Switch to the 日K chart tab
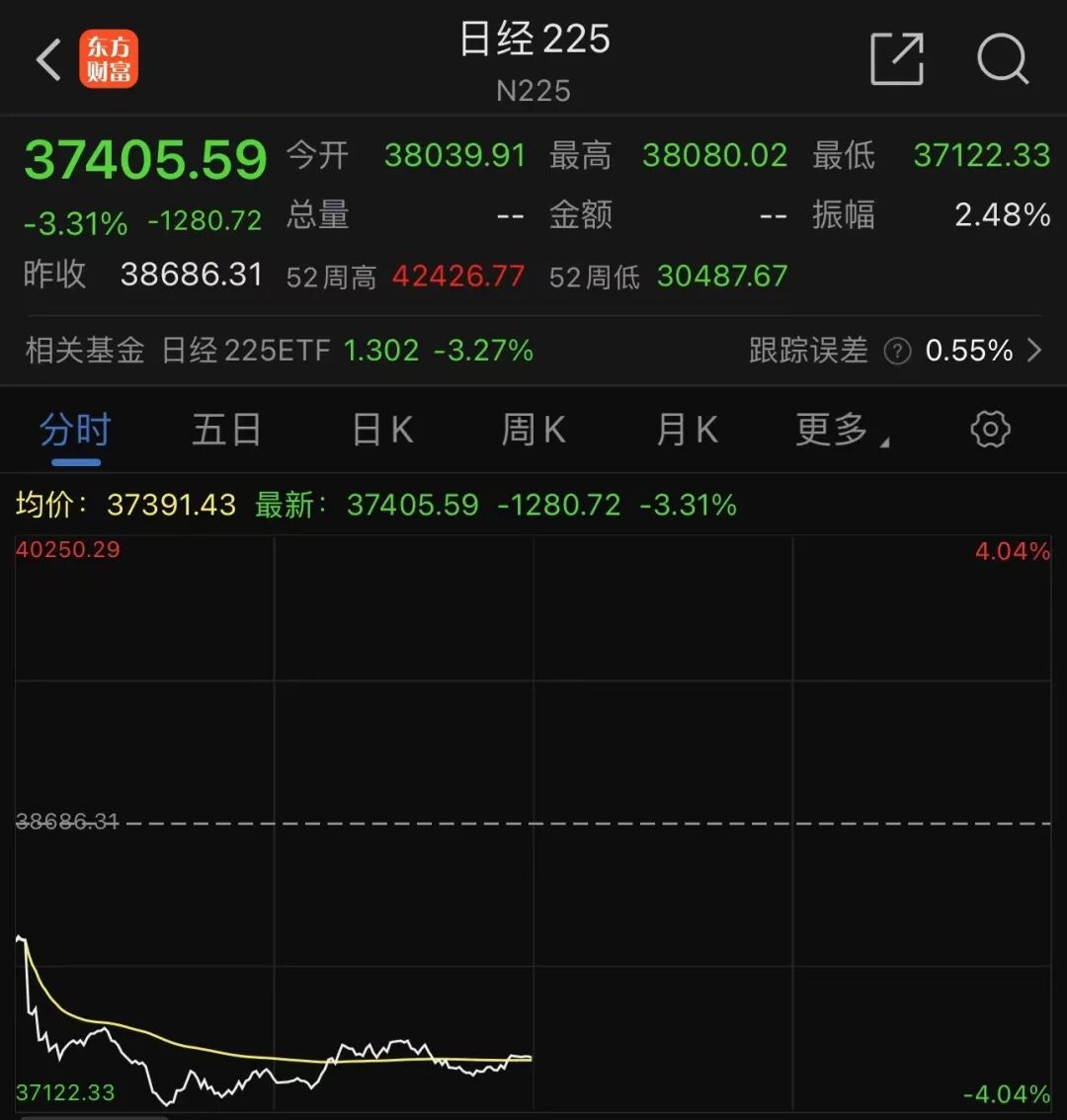Image resolution: width=1067 pixels, height=1120 pixels. (x=383, y=430)
